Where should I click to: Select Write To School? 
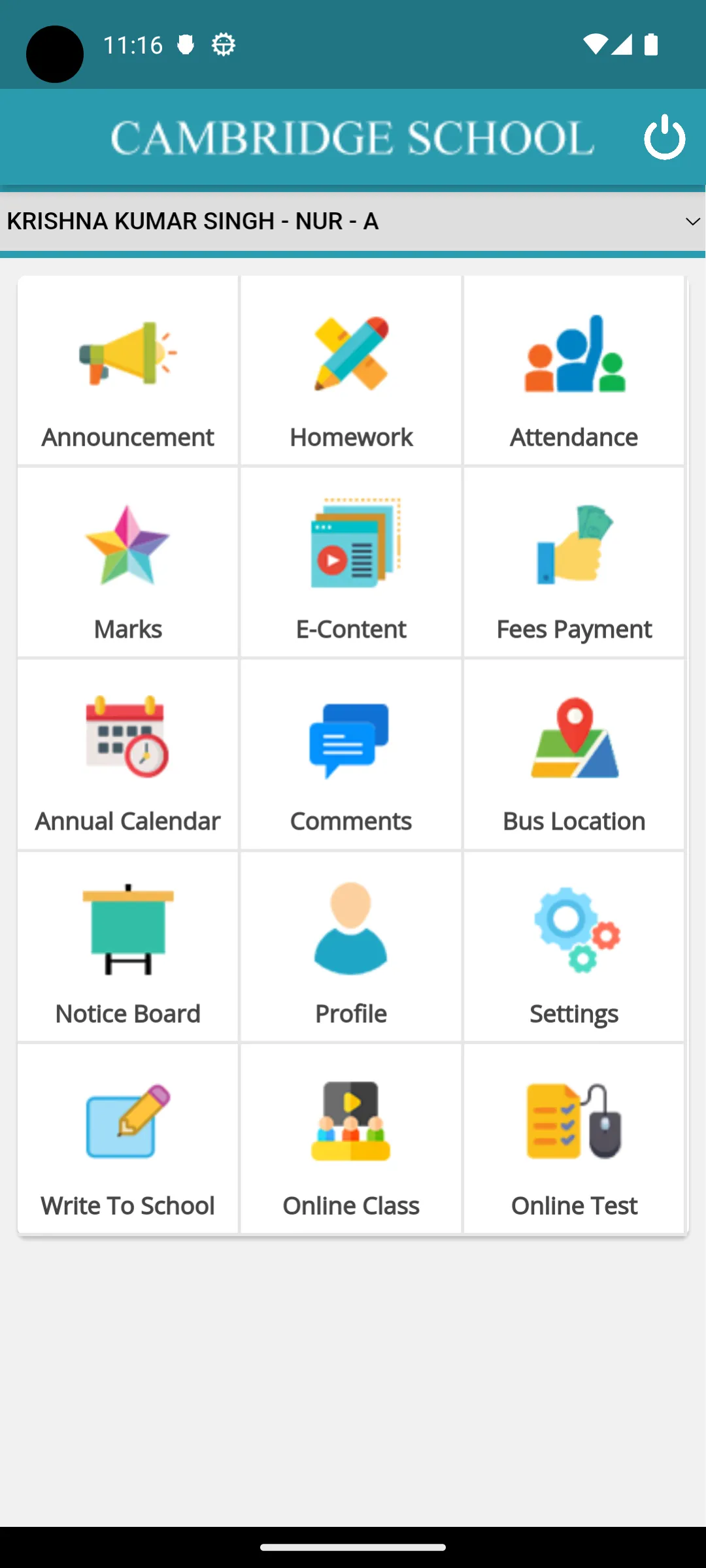point(128,1139)
